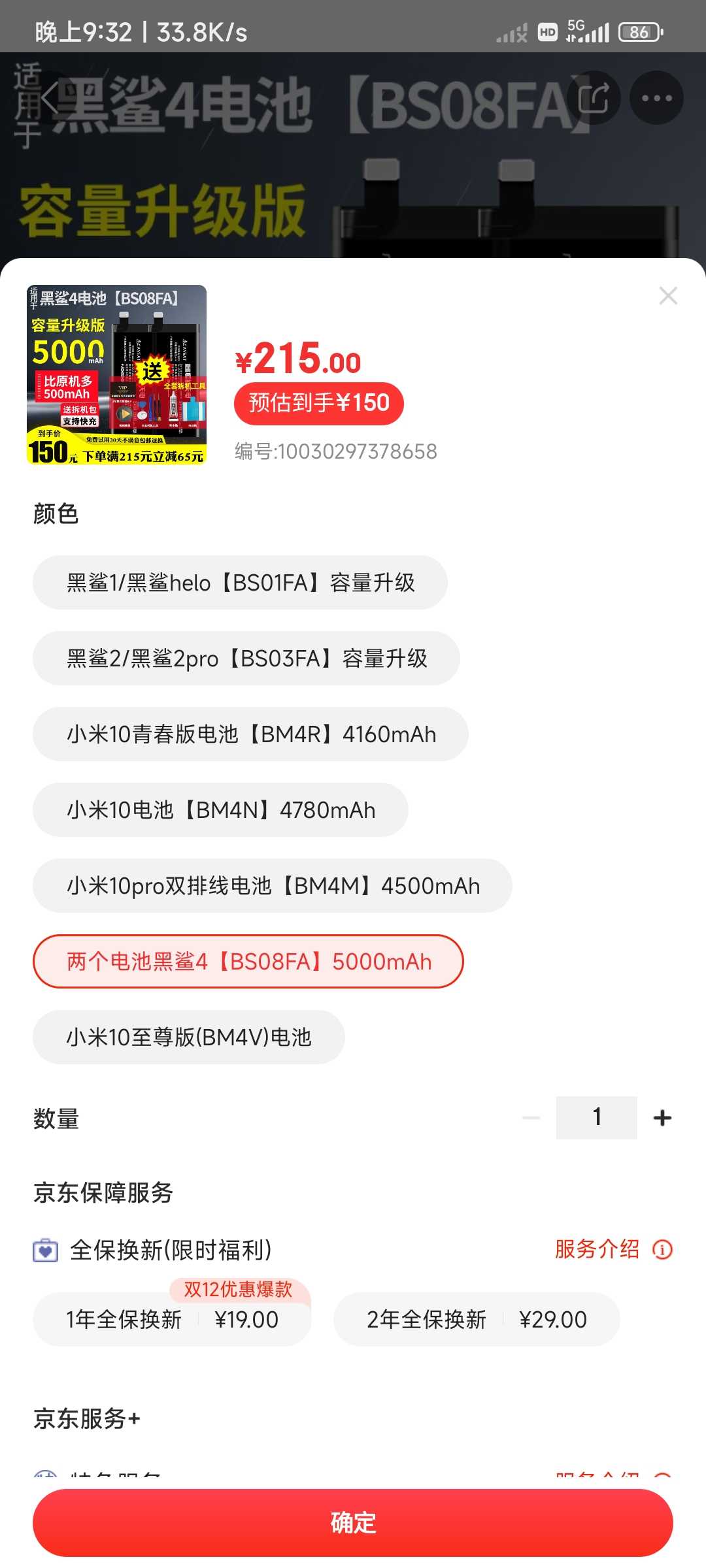Open 服务介绍 for 全保换新
The width and height of the screenshot is (706, 1568).
(613, 1249)
